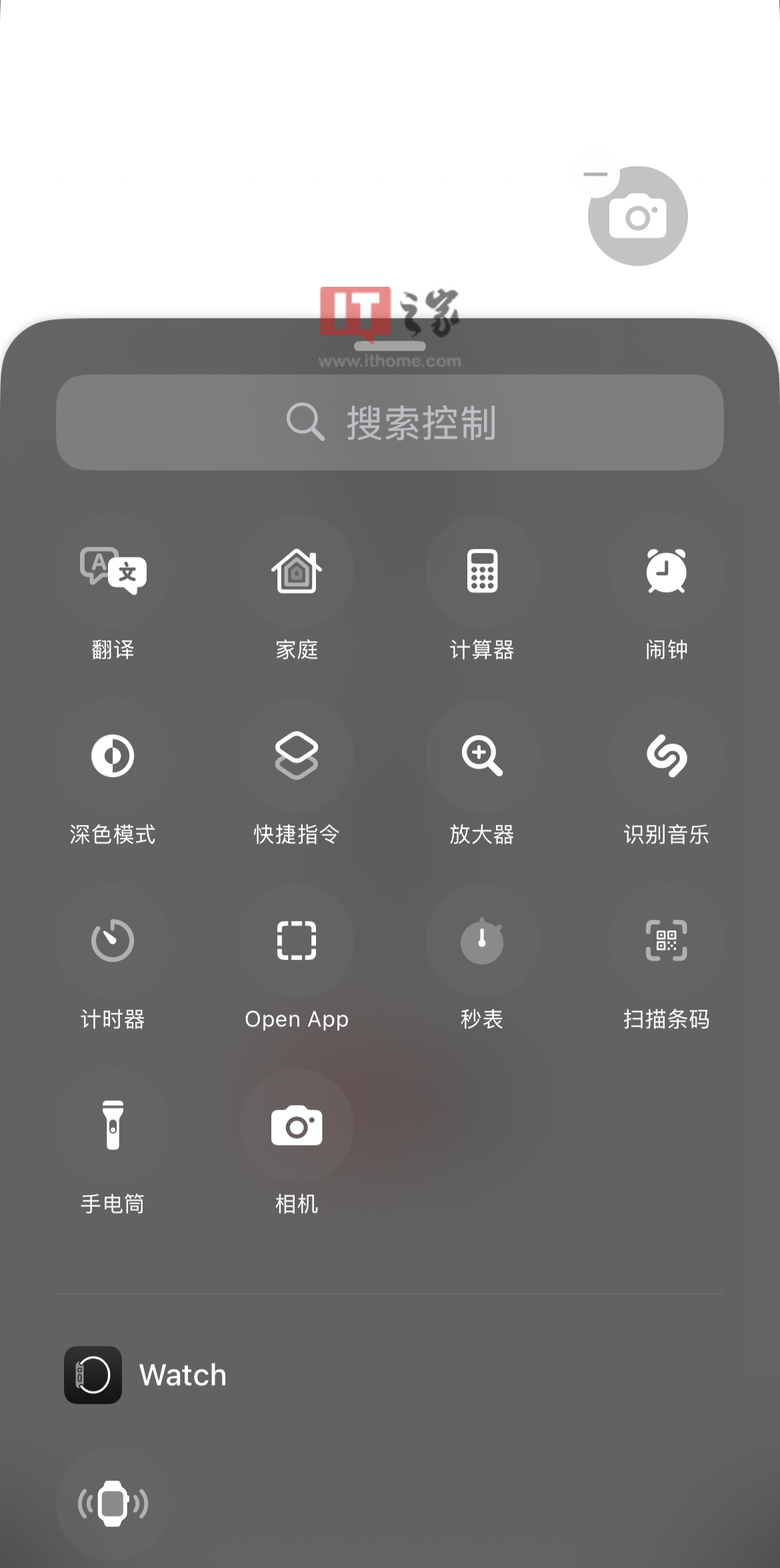Pick the 计算器 calculator control
780x1568 pixels.
[482, 572]
